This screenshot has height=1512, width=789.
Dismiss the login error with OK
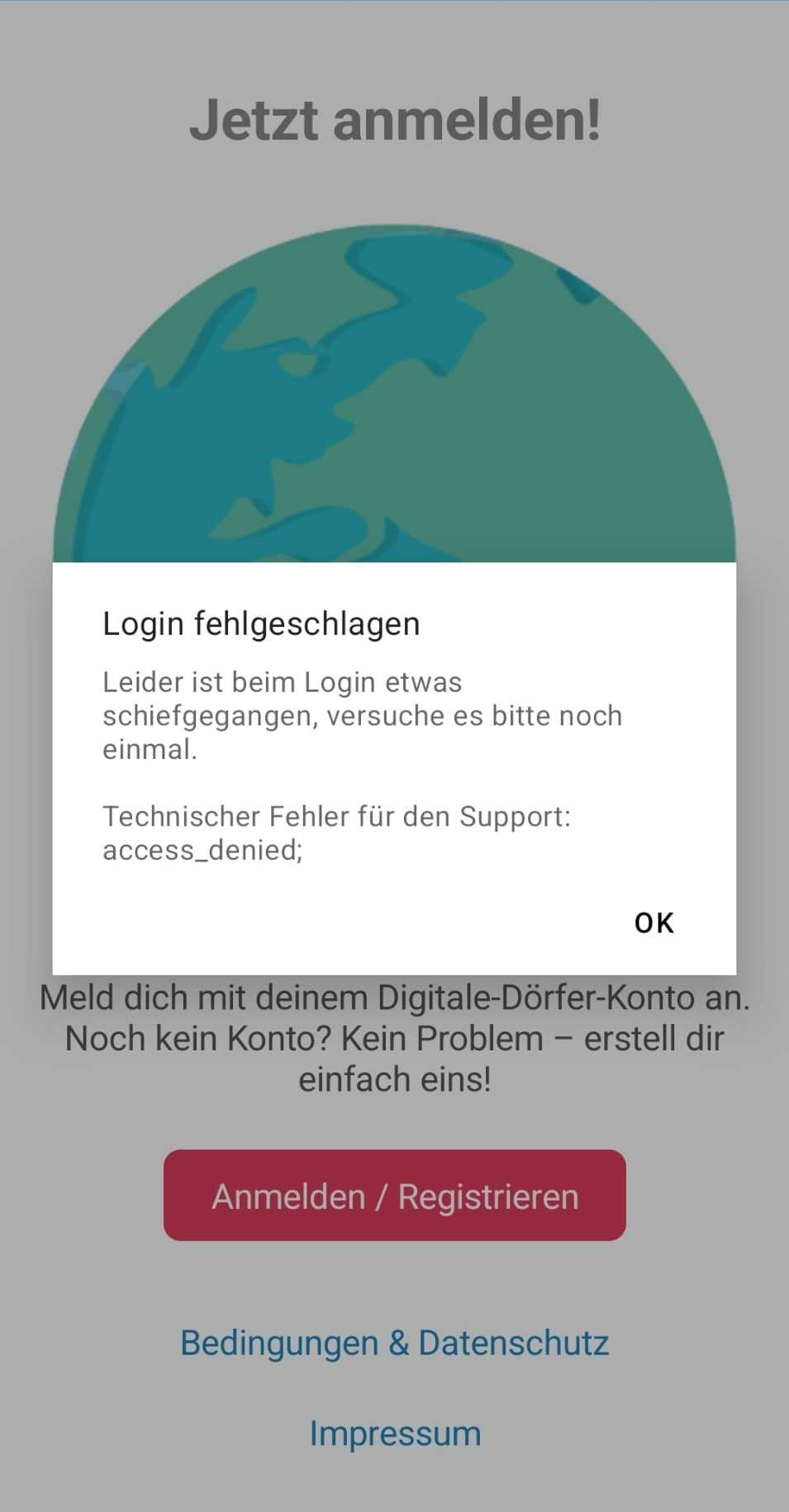coord(654,922)
